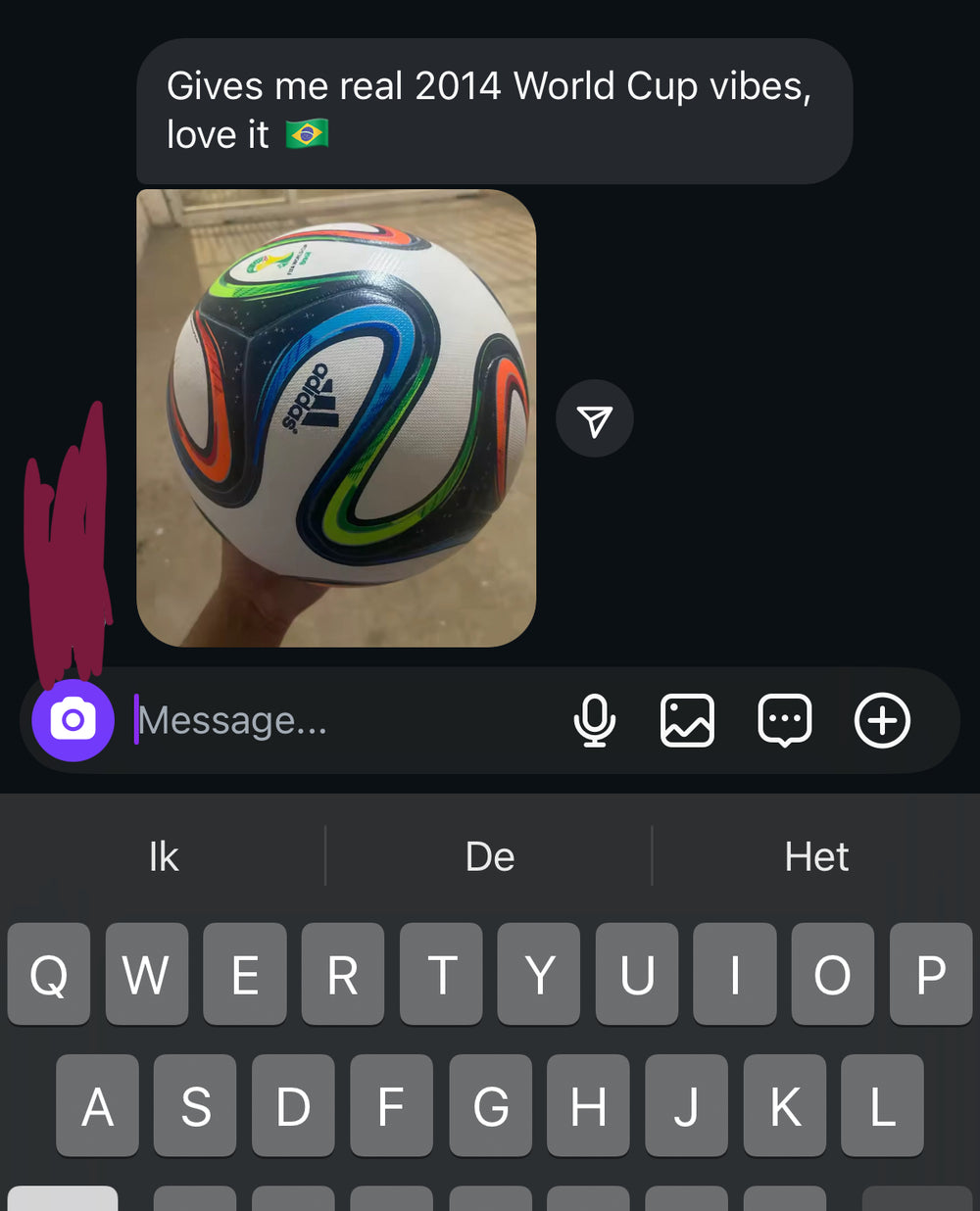Type the letter G on the keyboard
The width and height of the screenshot is (980, 1211).
490,1105
